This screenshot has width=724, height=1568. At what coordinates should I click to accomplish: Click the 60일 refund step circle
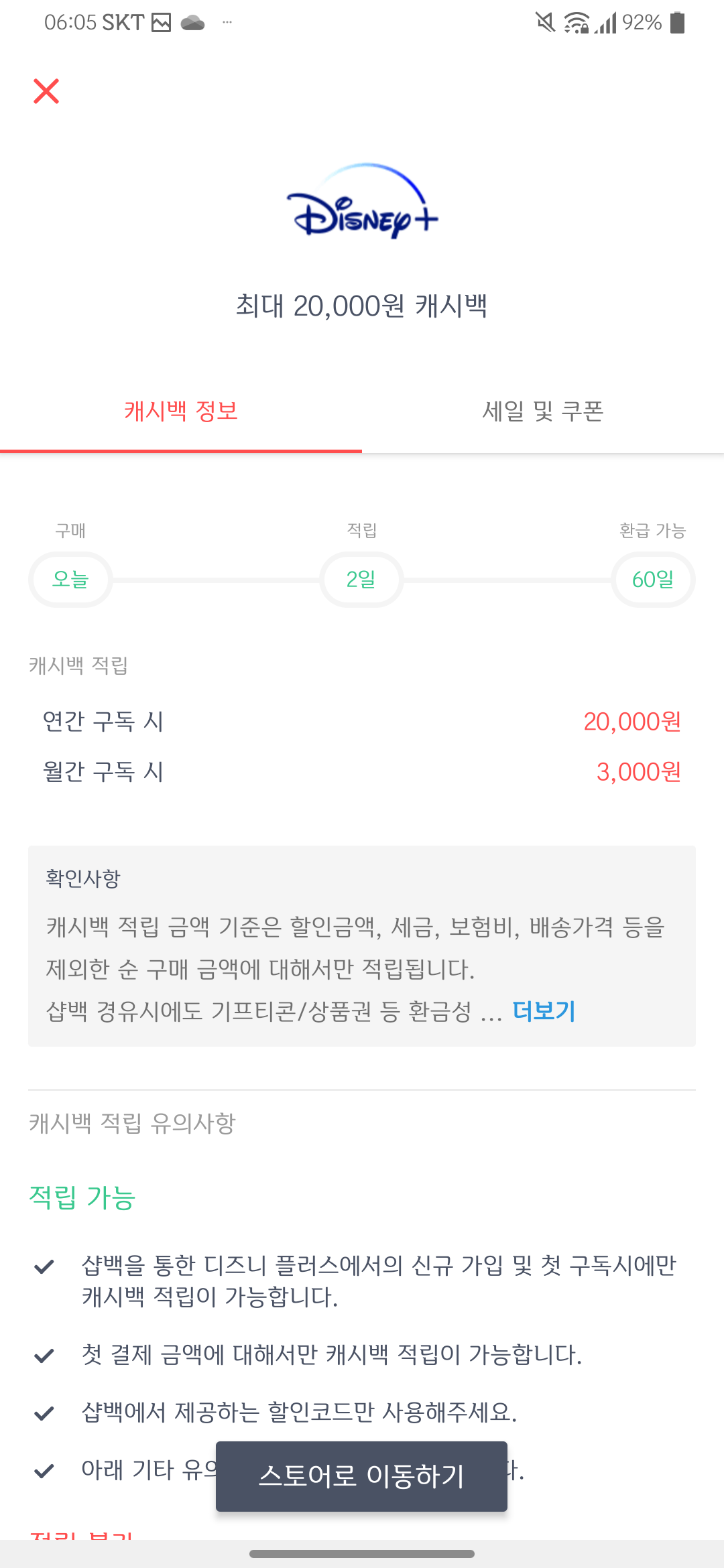pyautogui.click(x=653, y=579)
